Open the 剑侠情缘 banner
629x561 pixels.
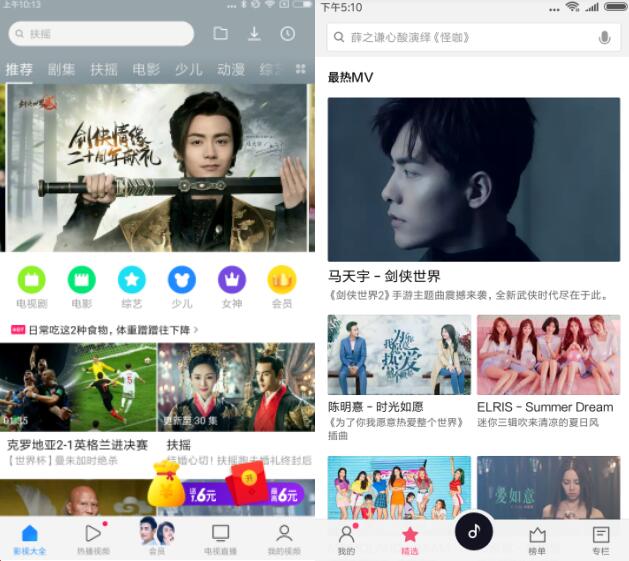(x=157, y=166)
